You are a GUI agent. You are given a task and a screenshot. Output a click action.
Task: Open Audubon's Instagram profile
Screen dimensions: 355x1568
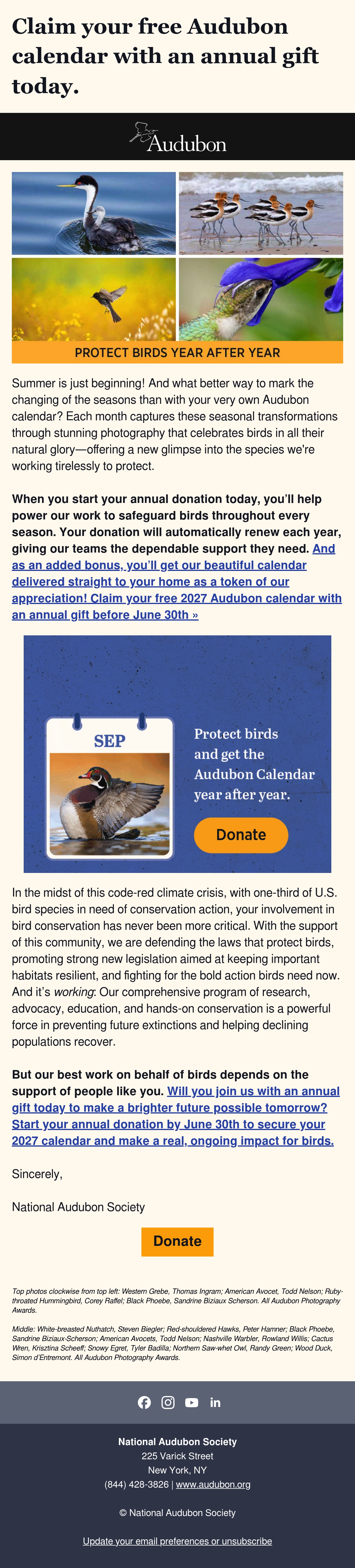point(168,1402)
